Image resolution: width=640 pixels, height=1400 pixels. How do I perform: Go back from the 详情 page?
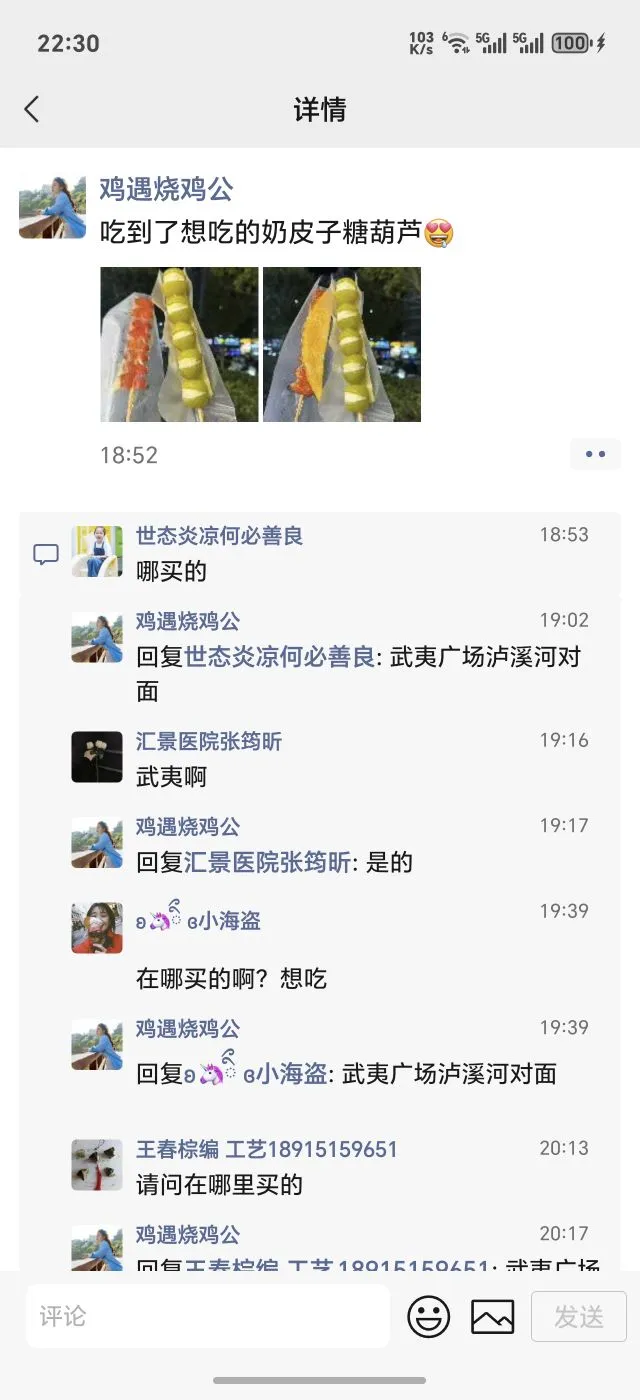coord(32,109)
